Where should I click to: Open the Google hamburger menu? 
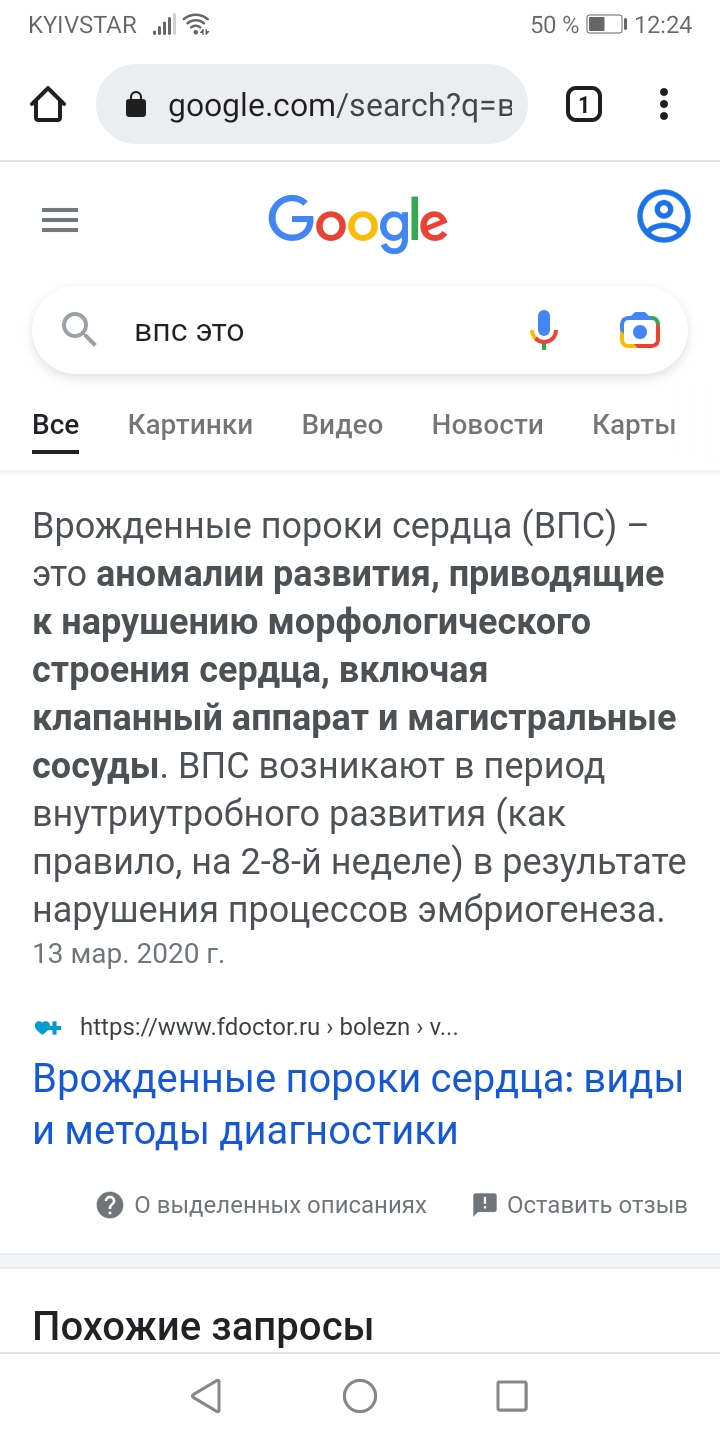(x=60, y=220)
